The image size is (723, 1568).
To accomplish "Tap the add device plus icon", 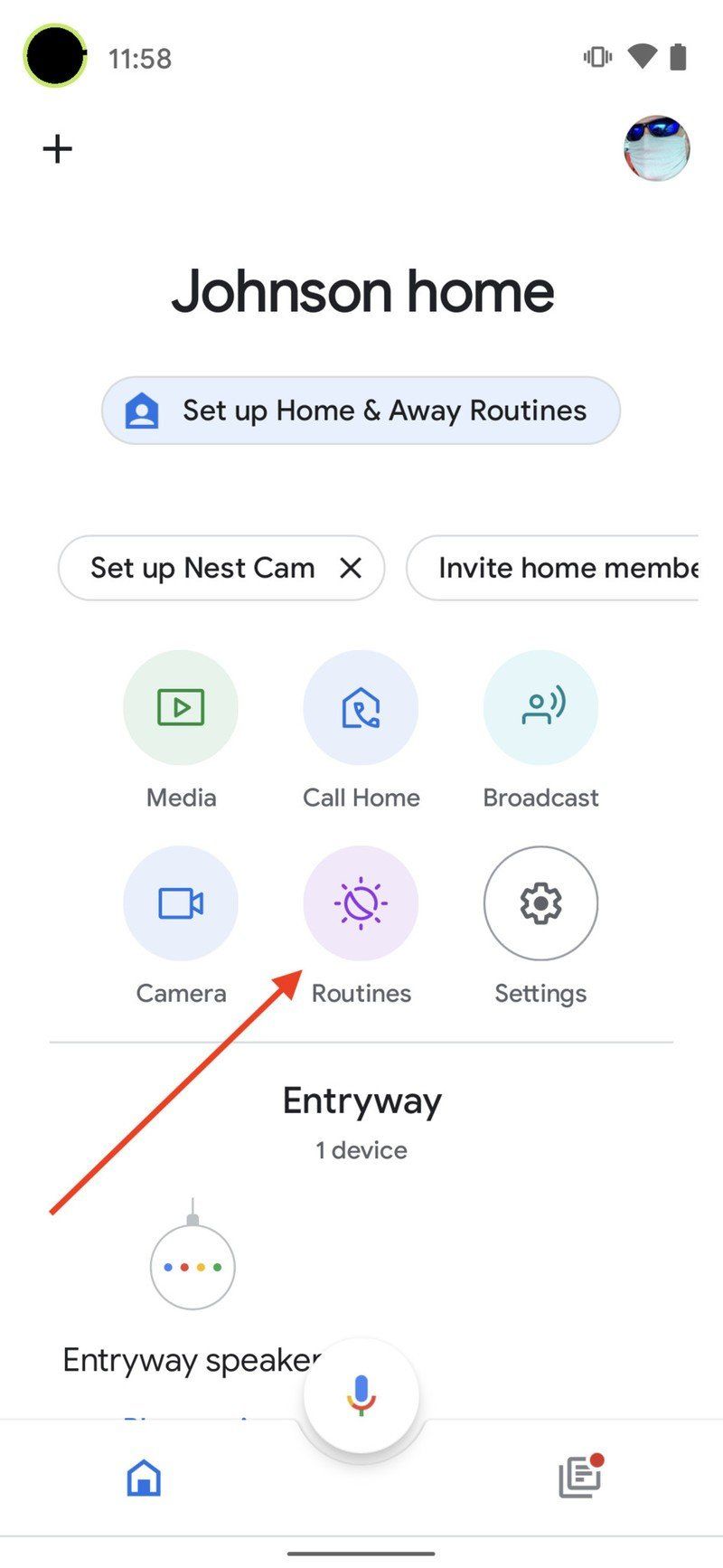I will [57, 148].
